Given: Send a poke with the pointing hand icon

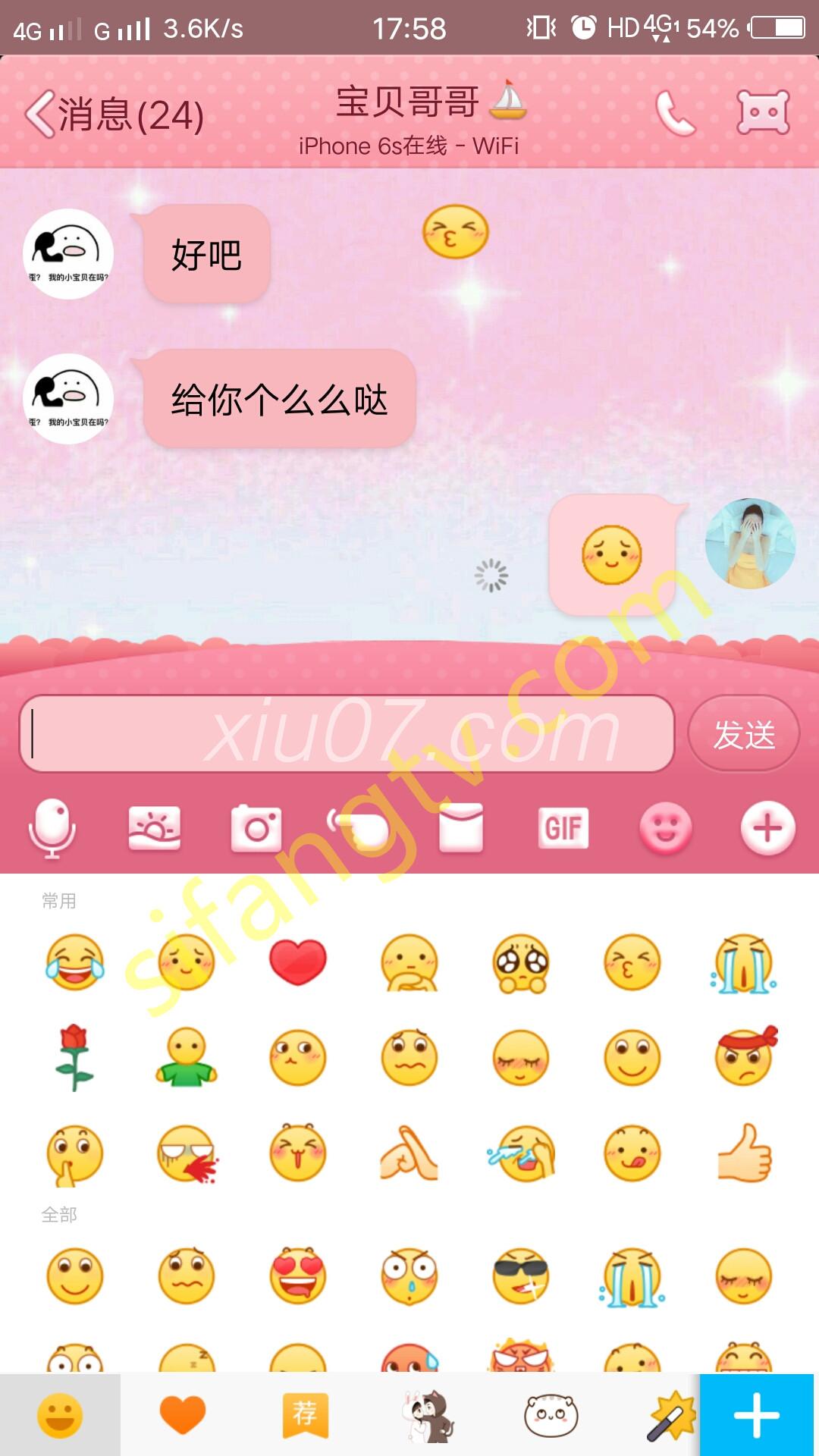Looking at the screenshot, I should pyautogui.click(x=359, y=828).
